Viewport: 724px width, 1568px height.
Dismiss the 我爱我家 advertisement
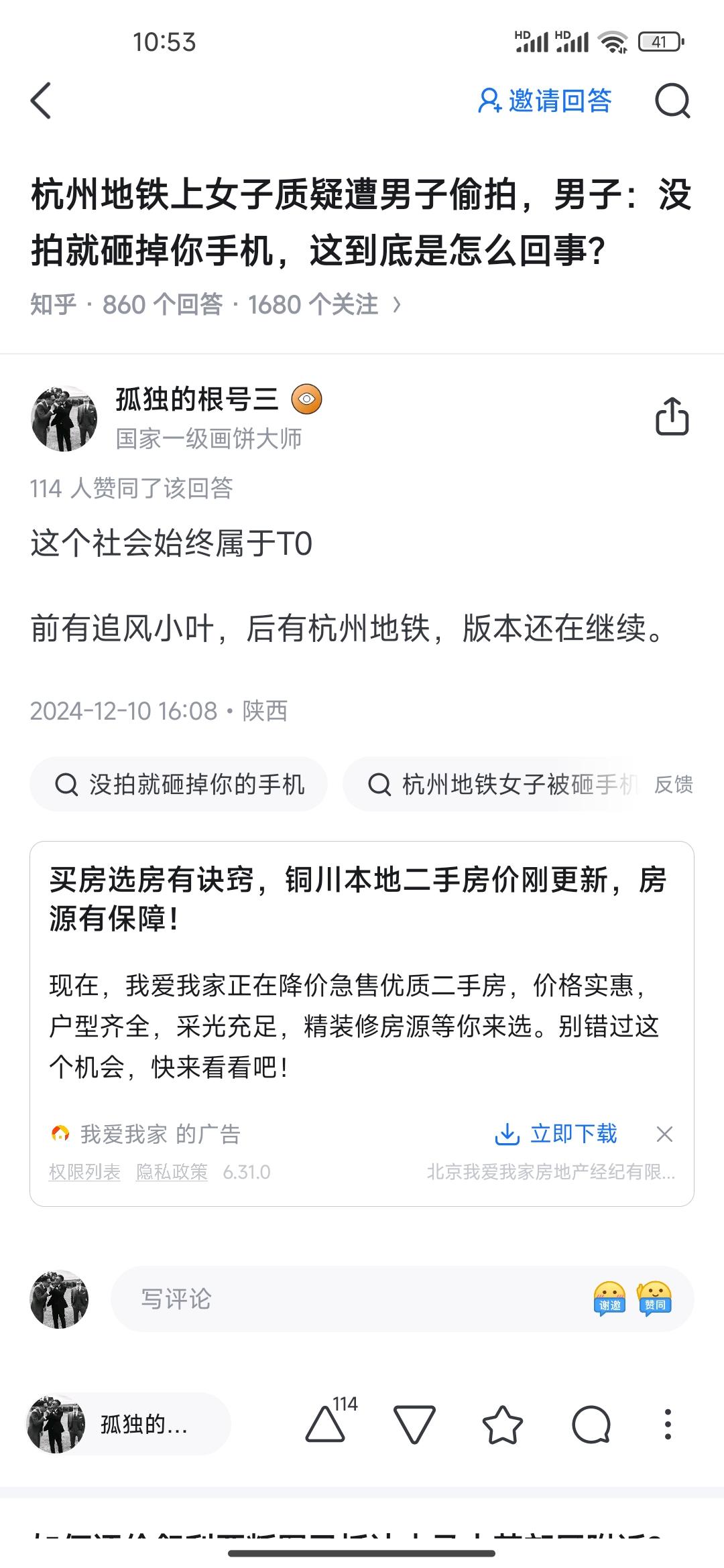point(664,1134)
